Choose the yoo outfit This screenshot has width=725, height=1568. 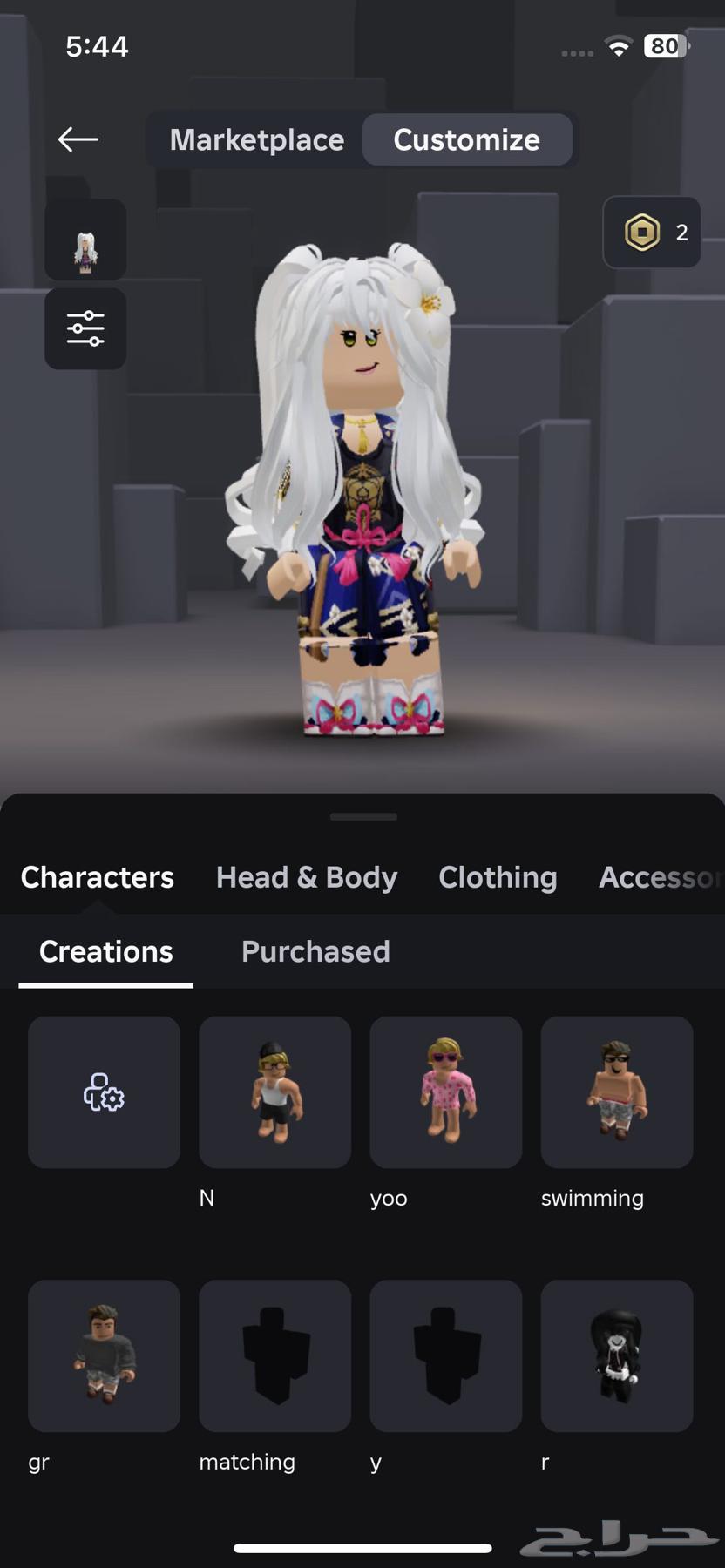[x=445, y=1092]
